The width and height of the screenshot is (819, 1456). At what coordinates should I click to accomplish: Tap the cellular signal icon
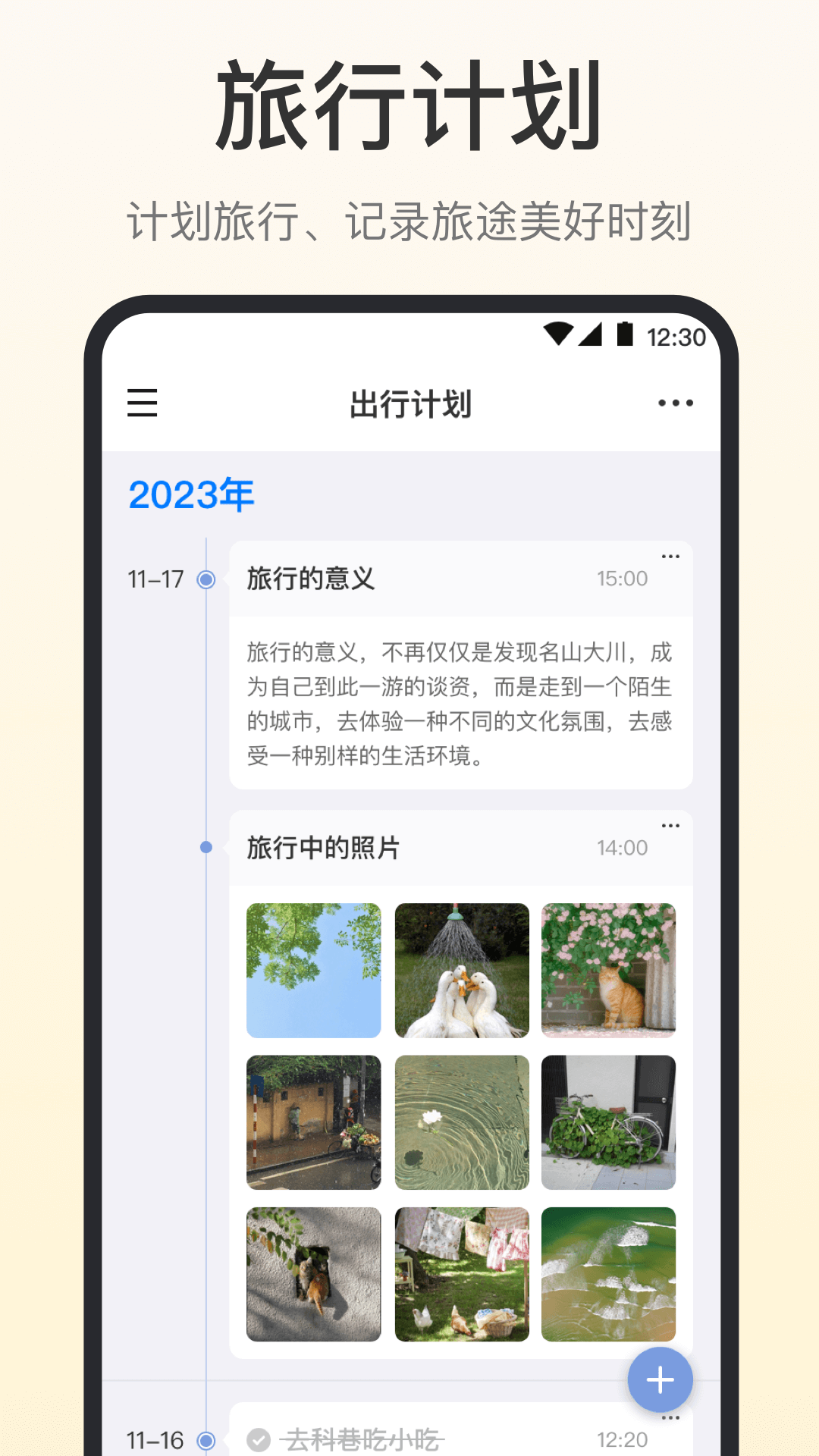pyautogui.click(x=591, y=336)
